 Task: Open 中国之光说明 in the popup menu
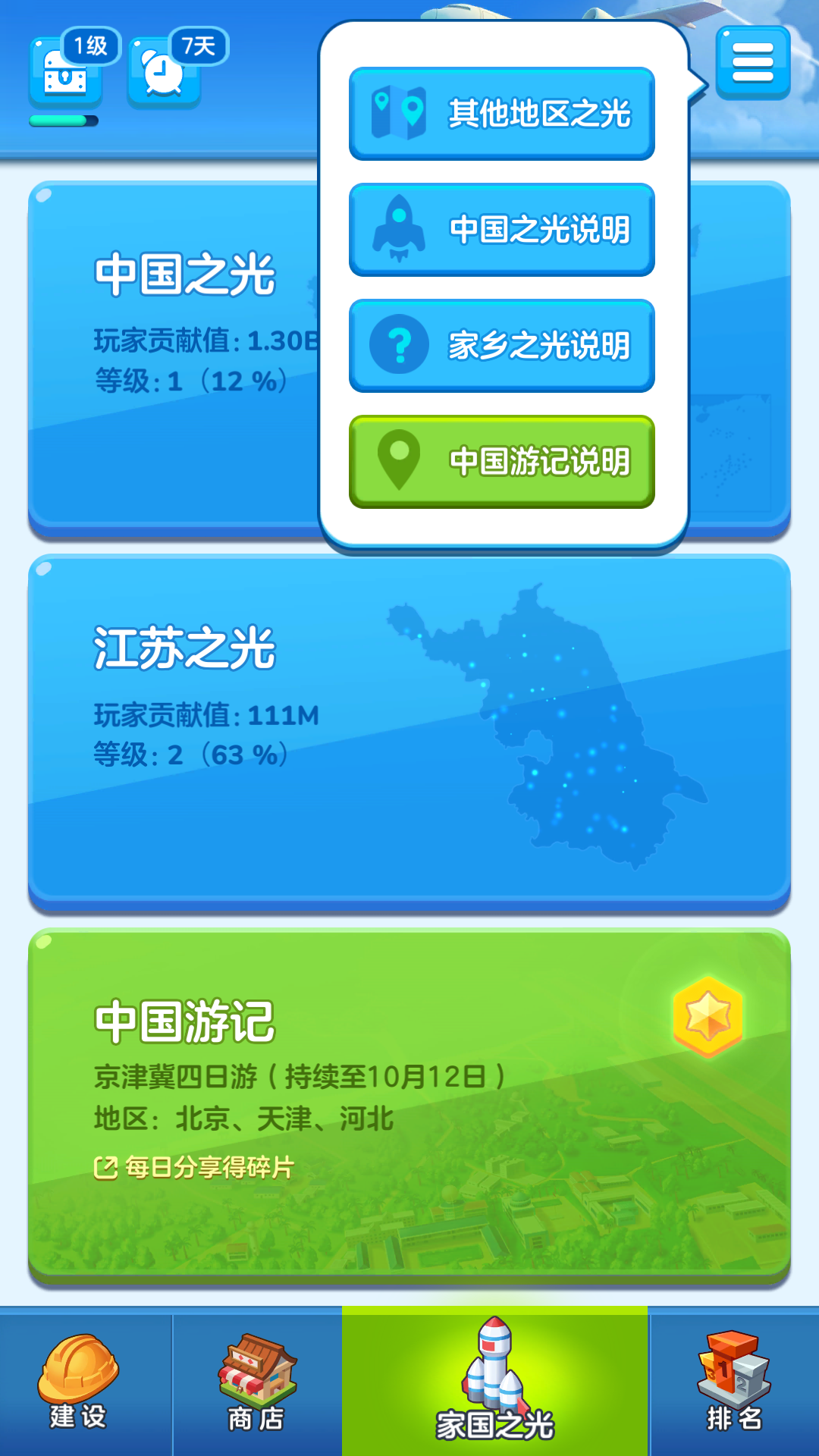[x=501, y=230]
